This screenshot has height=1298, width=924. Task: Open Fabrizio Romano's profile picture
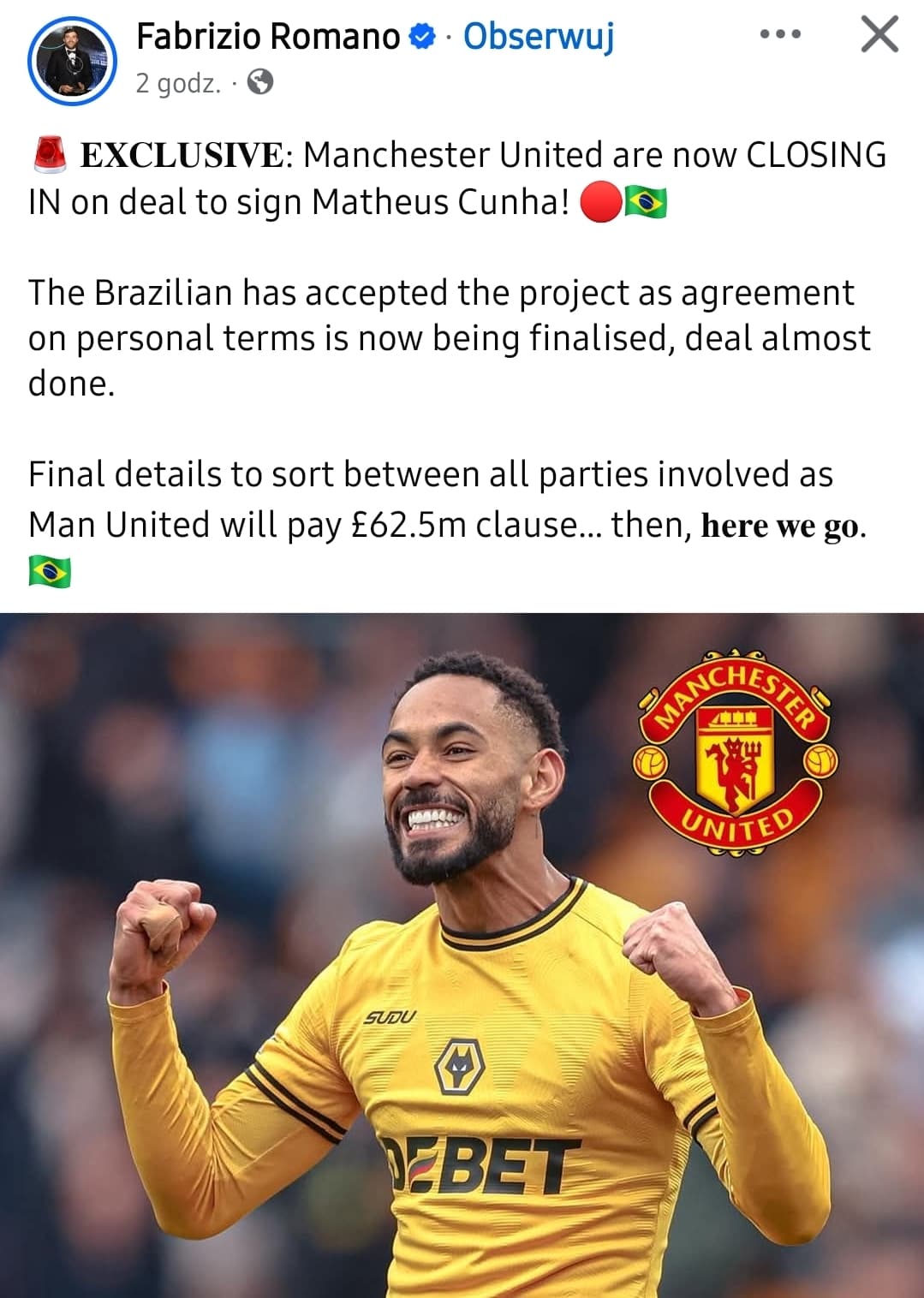point(71,60)
